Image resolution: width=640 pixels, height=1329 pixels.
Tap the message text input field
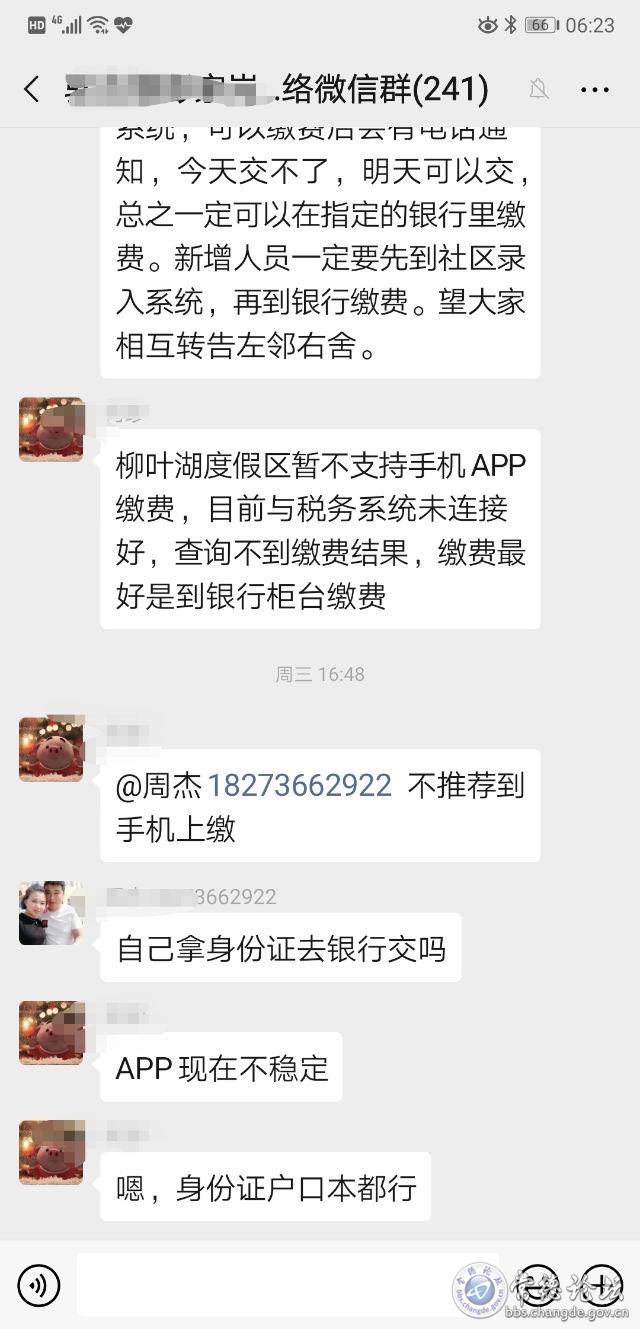coord(290,1285)
